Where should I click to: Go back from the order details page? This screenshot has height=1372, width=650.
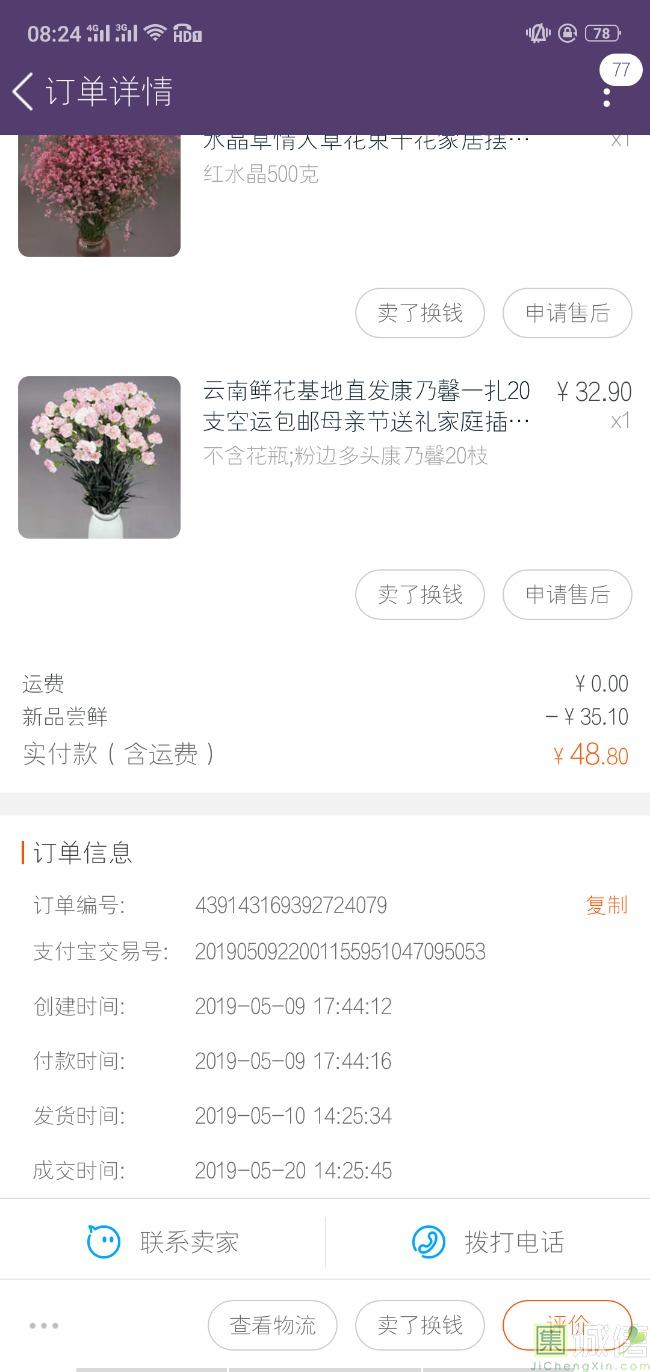pyautogui.click(x=24, y=92)
